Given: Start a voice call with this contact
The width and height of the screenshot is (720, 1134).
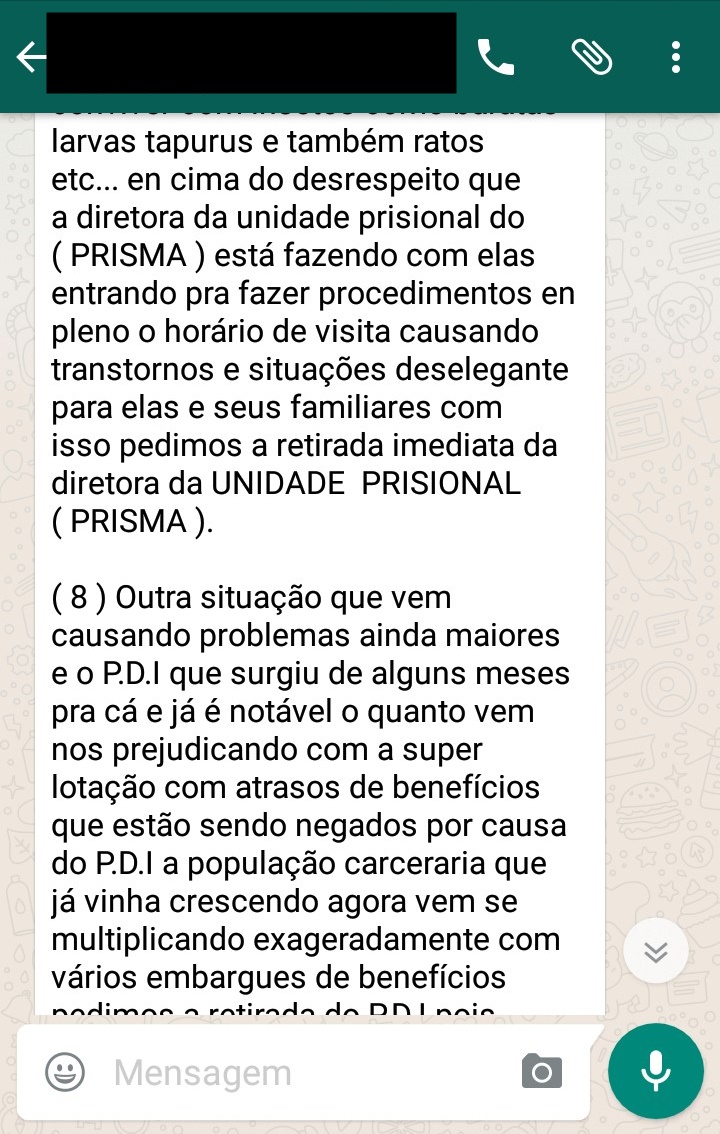Looking at the screenshot, I should point(496,57).
